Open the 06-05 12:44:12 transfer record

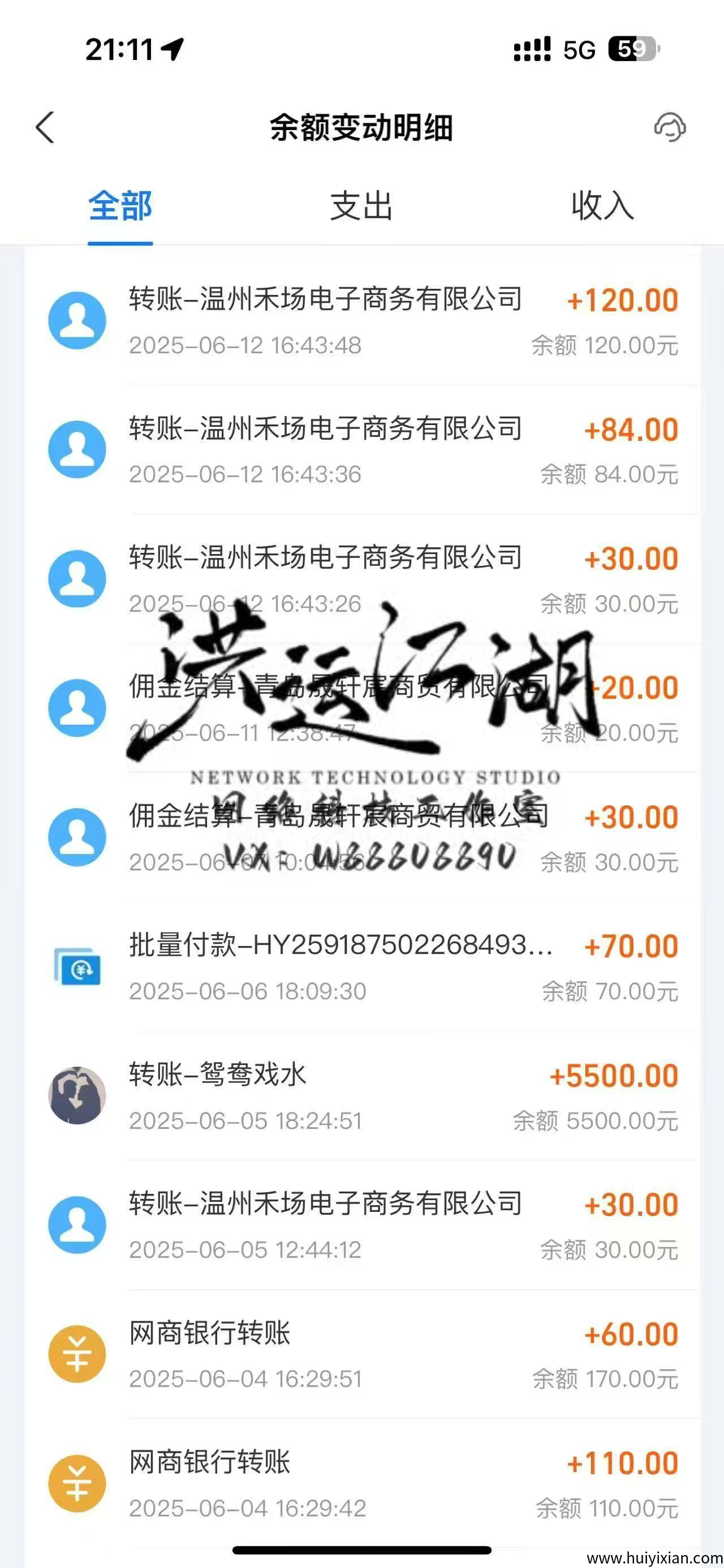click(x=365, y=1225)
